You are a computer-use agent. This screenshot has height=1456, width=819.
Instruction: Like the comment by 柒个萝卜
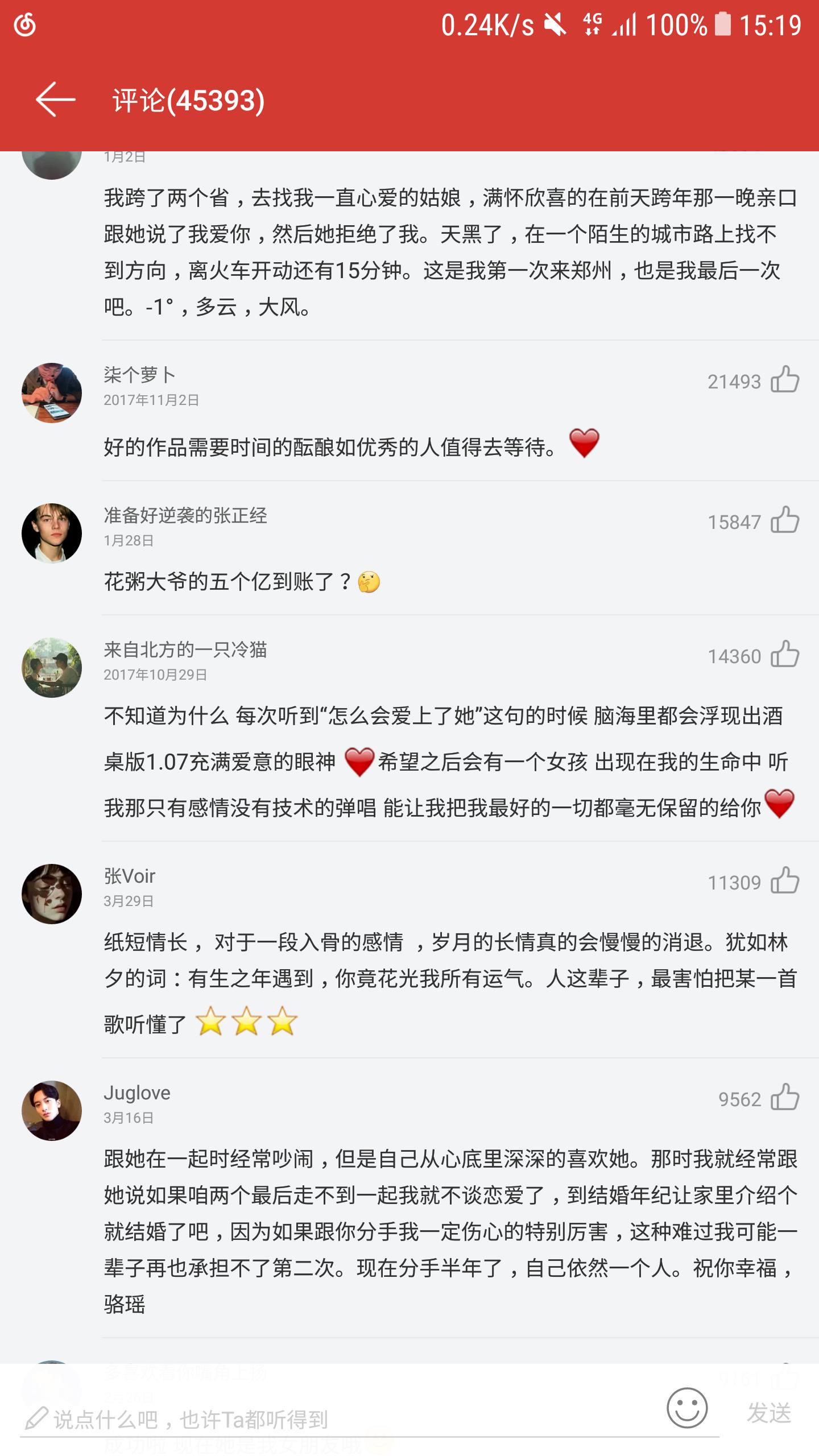coord(785,380)
